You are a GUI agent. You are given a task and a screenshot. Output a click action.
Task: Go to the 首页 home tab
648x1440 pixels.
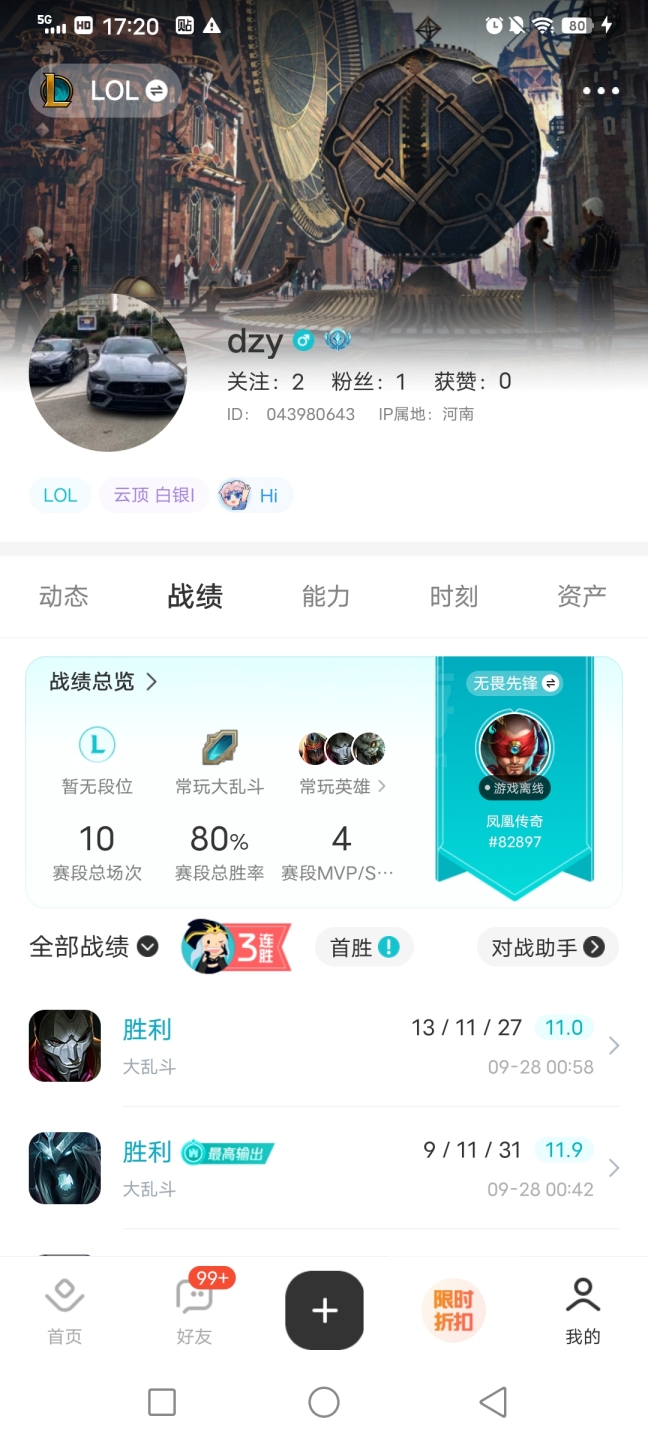tap(65, 1313)
